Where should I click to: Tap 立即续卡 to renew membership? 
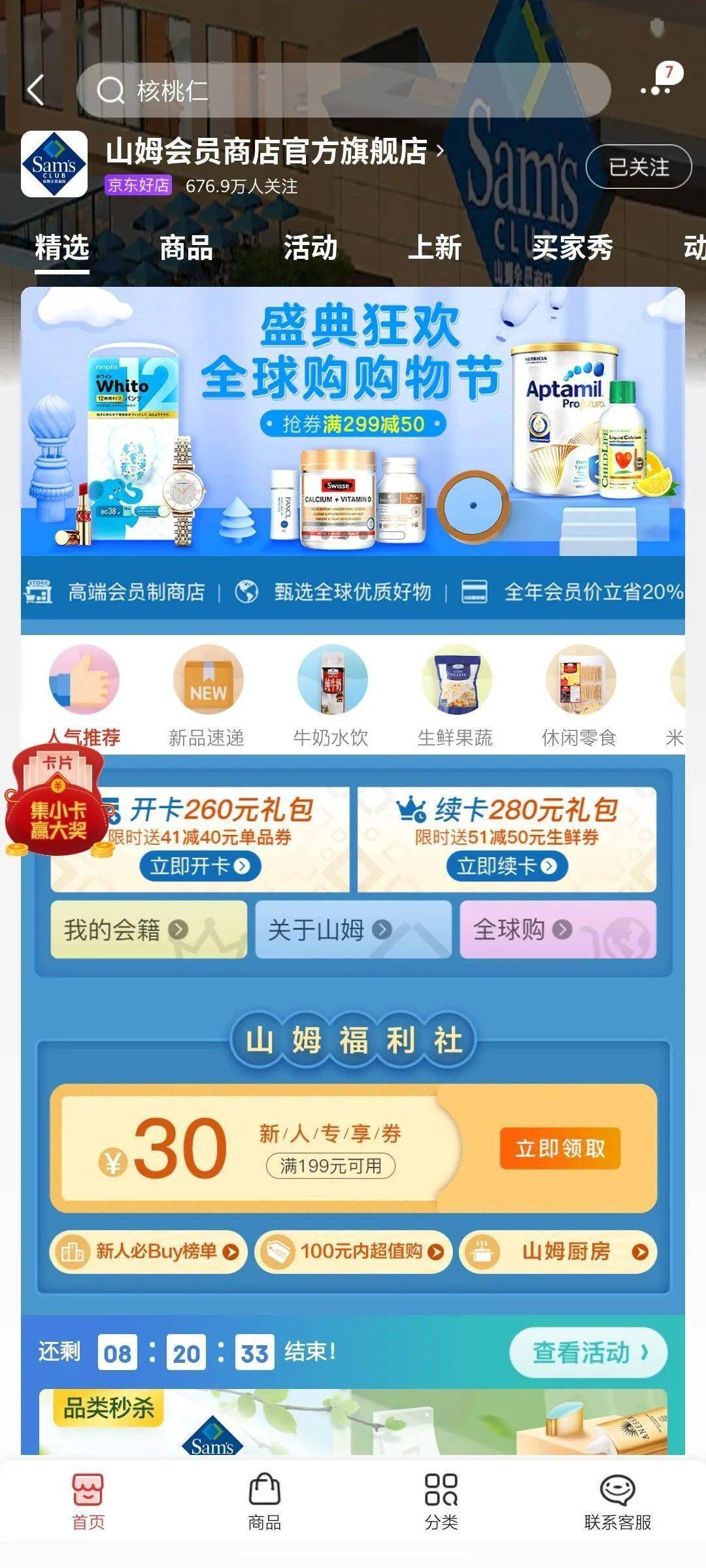point(507,866)
